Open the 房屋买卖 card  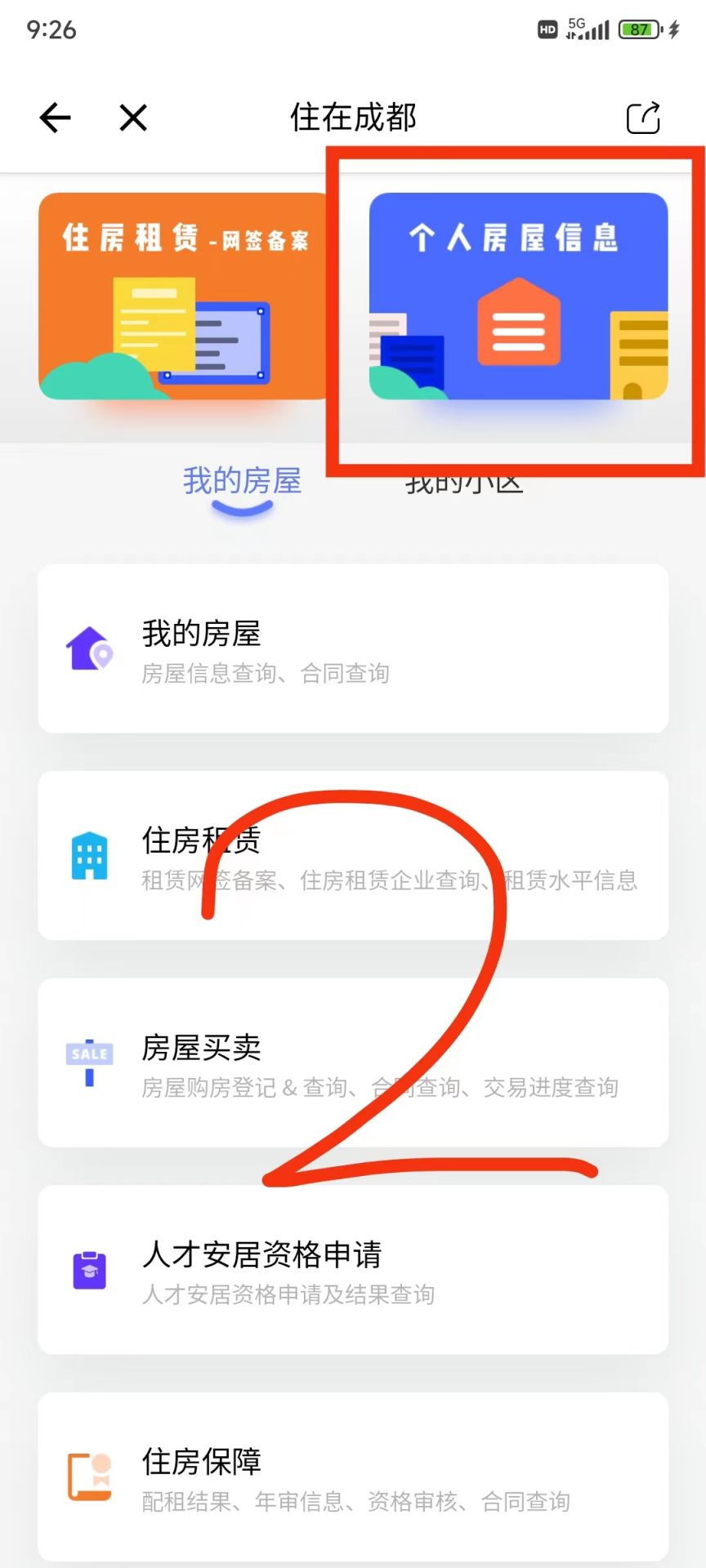pos(353,1062)
